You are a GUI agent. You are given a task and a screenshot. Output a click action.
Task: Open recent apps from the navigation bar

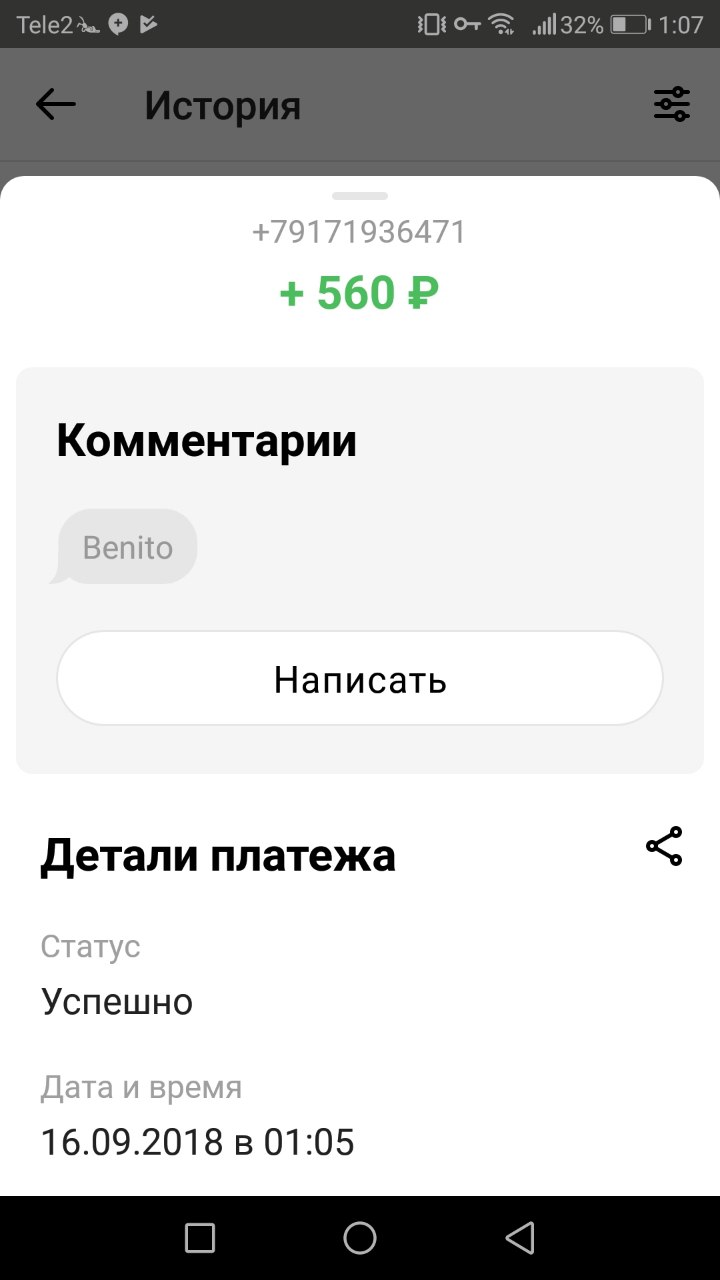(200, 1238)
